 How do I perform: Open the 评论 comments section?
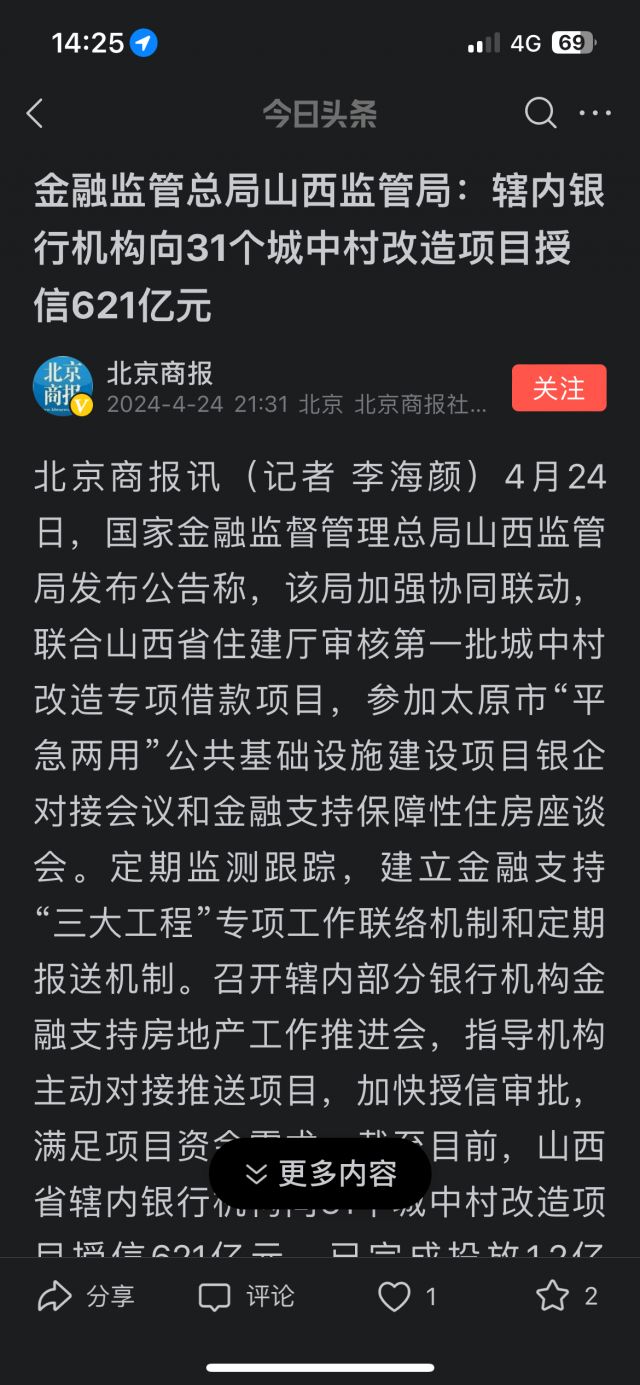[x=246, y=1297]
